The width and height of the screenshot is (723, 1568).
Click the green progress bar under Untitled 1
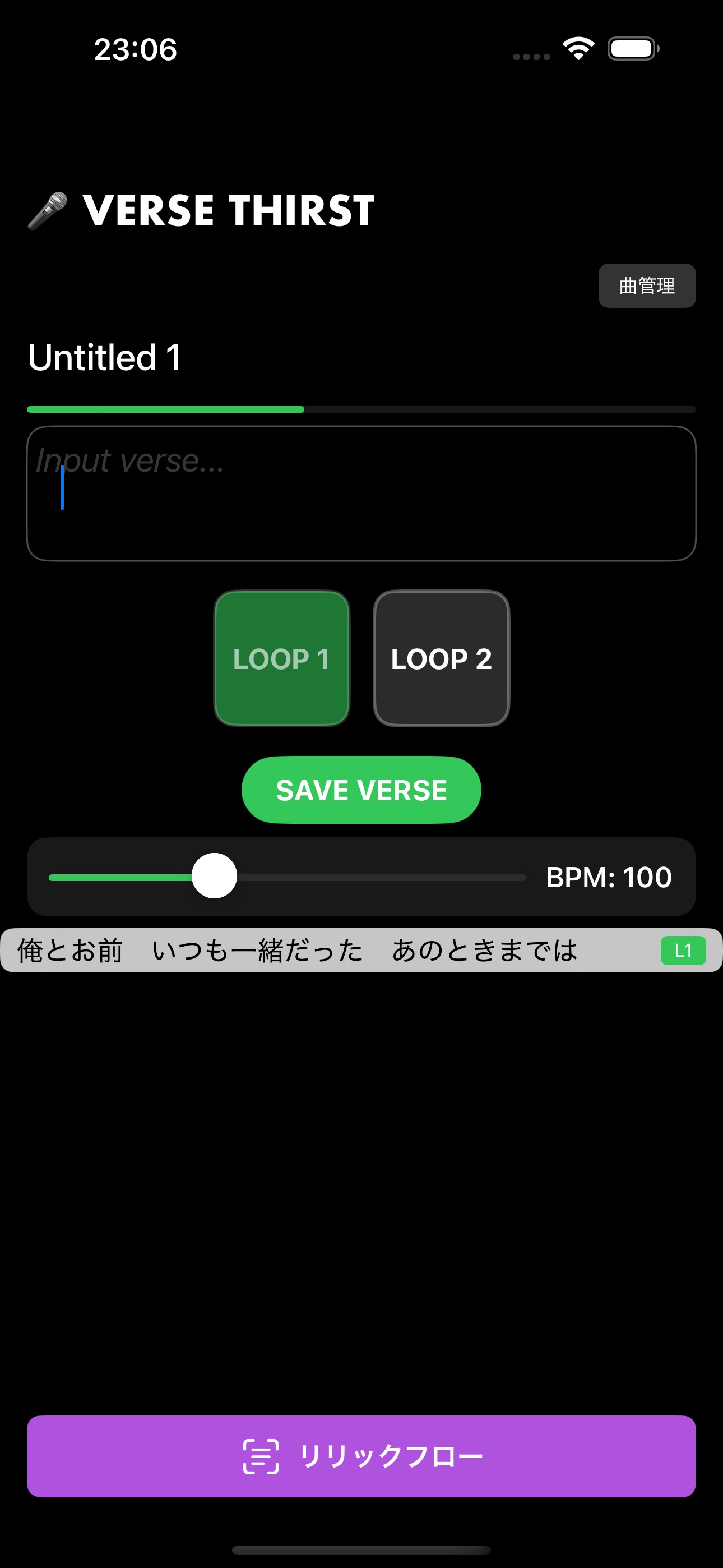pos(164,409)
